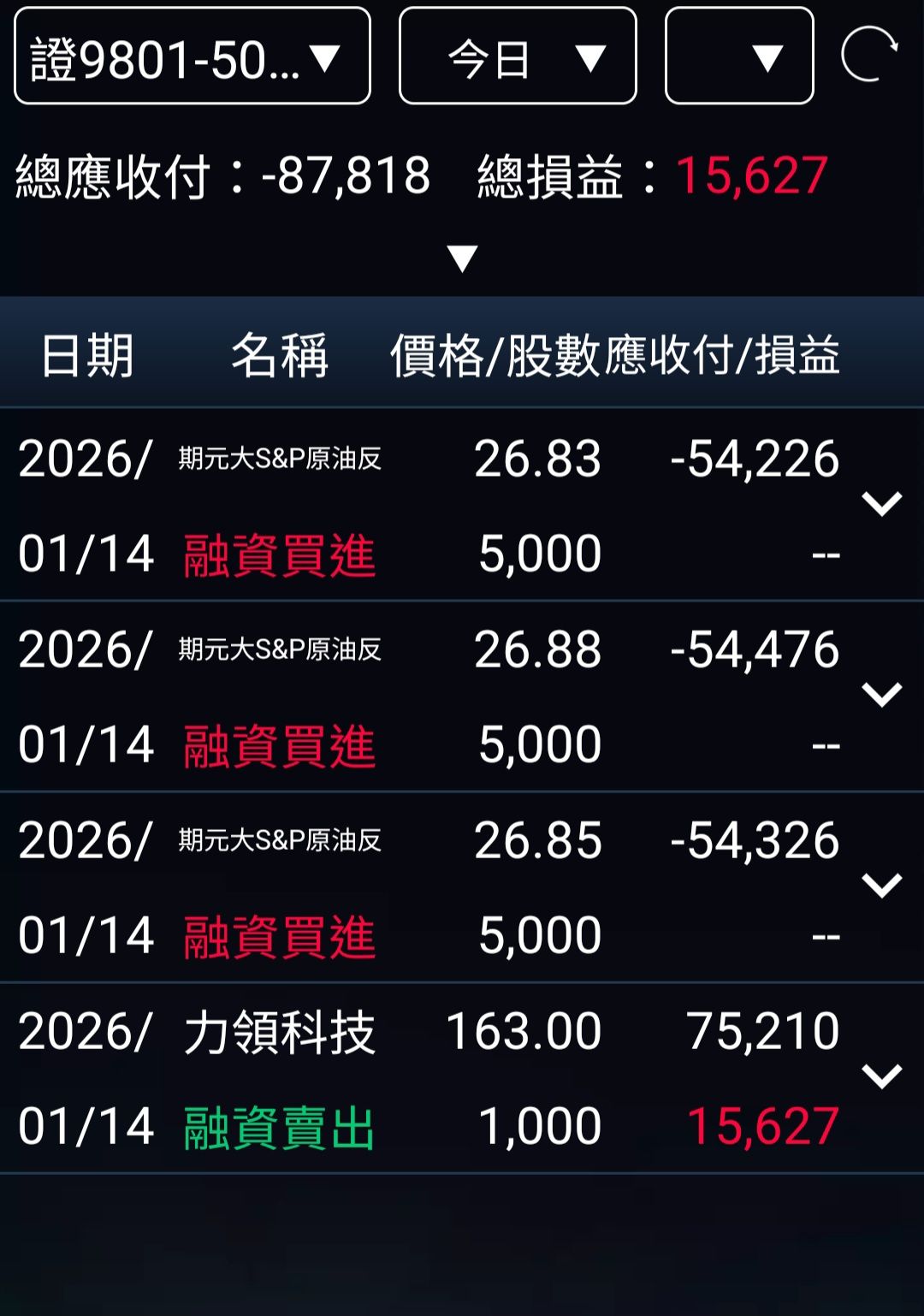Viewport: 924px width, 1316px height.
Task: Expand the 力領科技 融資賣出 trade row
Action: [x=882, y=1076]
